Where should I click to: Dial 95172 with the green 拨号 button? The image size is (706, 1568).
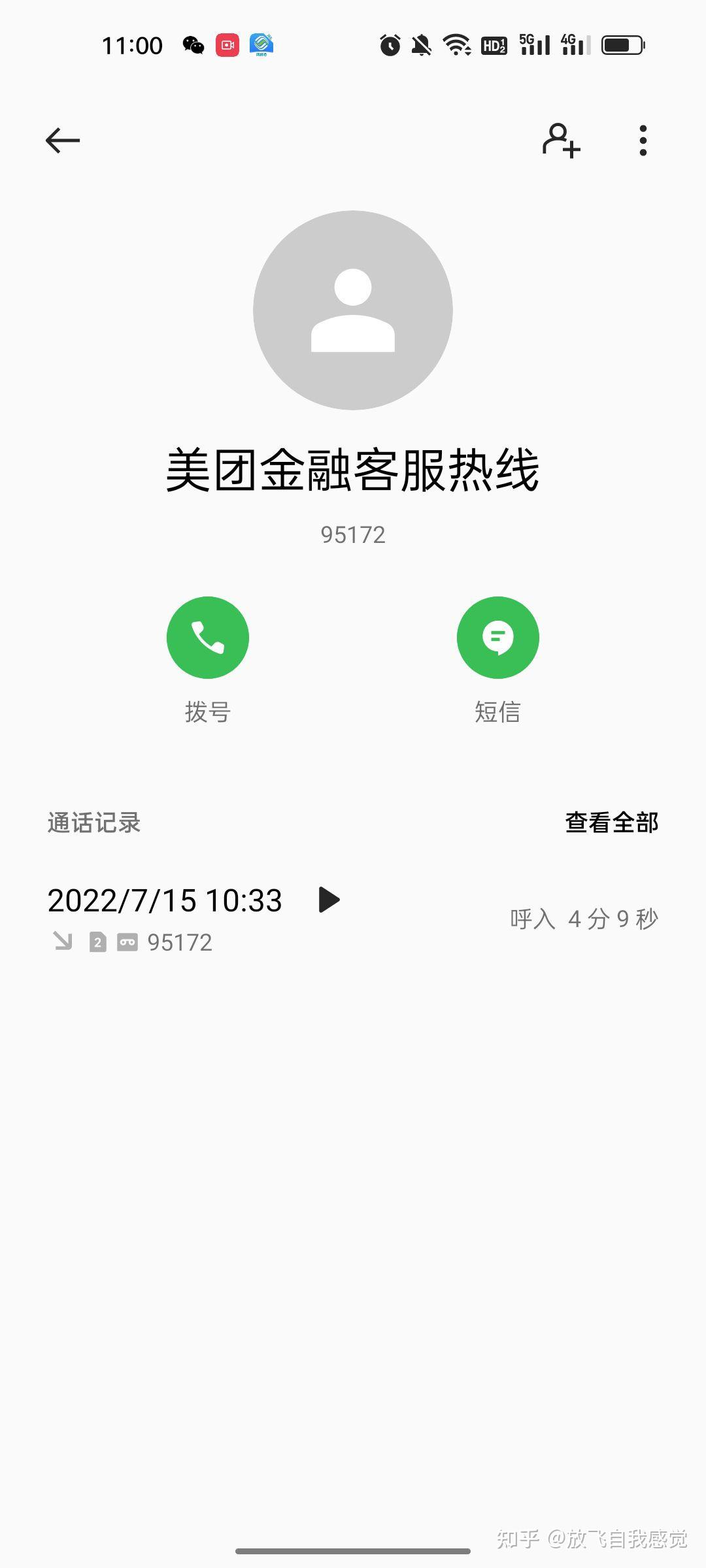pyautogui.click(x=208, y=638)
